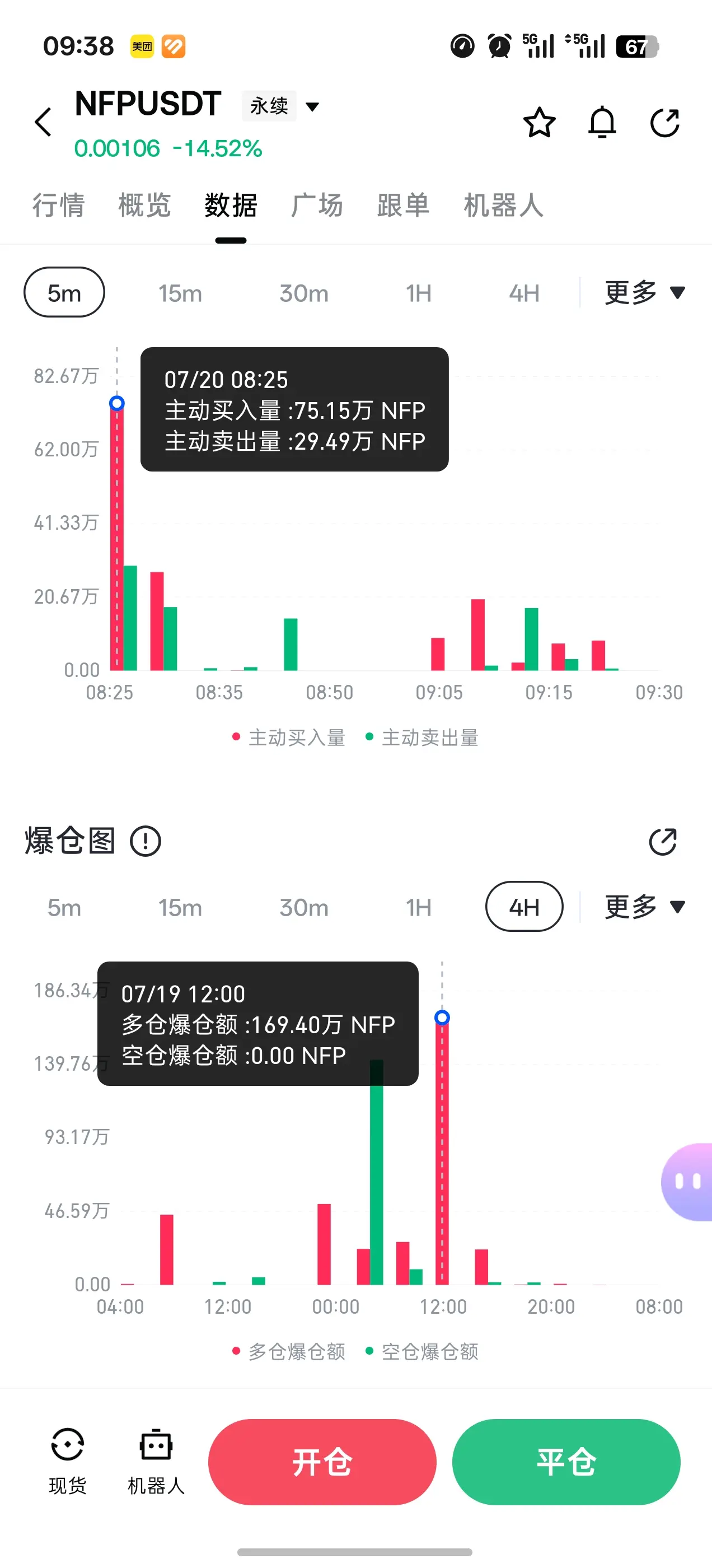The width and height of the screenshot is (712, 1568).
Task: Switch to the 机器人 top tab
Action: pos(503,205)
